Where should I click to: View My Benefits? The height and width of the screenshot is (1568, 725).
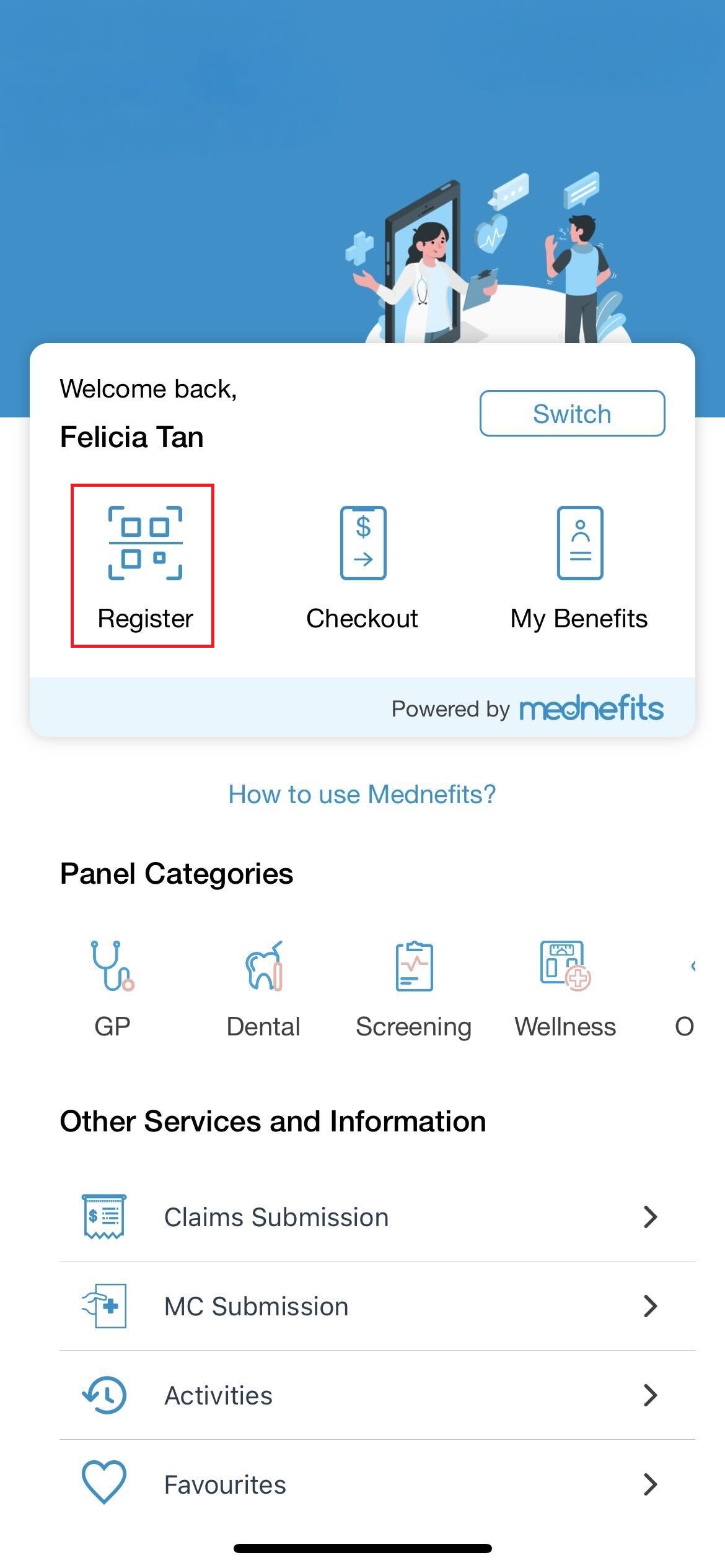coord(579,566)
